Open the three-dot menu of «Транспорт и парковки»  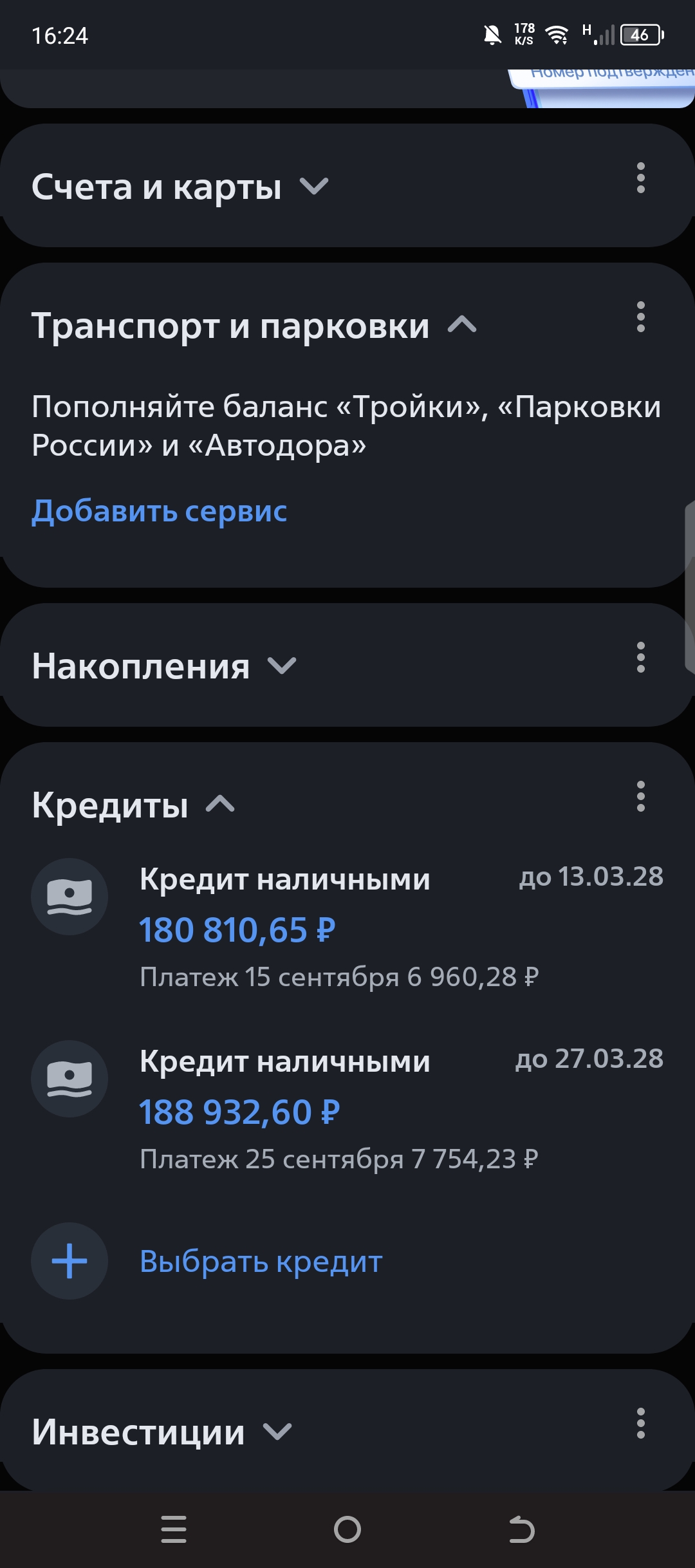coord(640,317)
